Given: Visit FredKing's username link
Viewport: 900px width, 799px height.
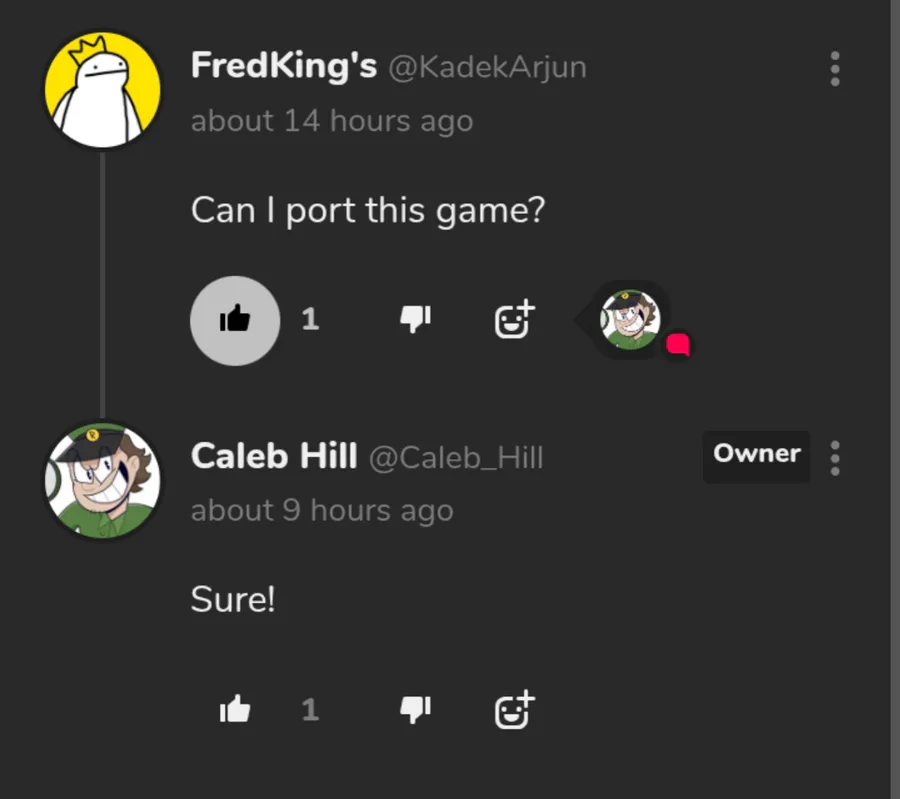Looking at the screenshot, I should (284, 68).
